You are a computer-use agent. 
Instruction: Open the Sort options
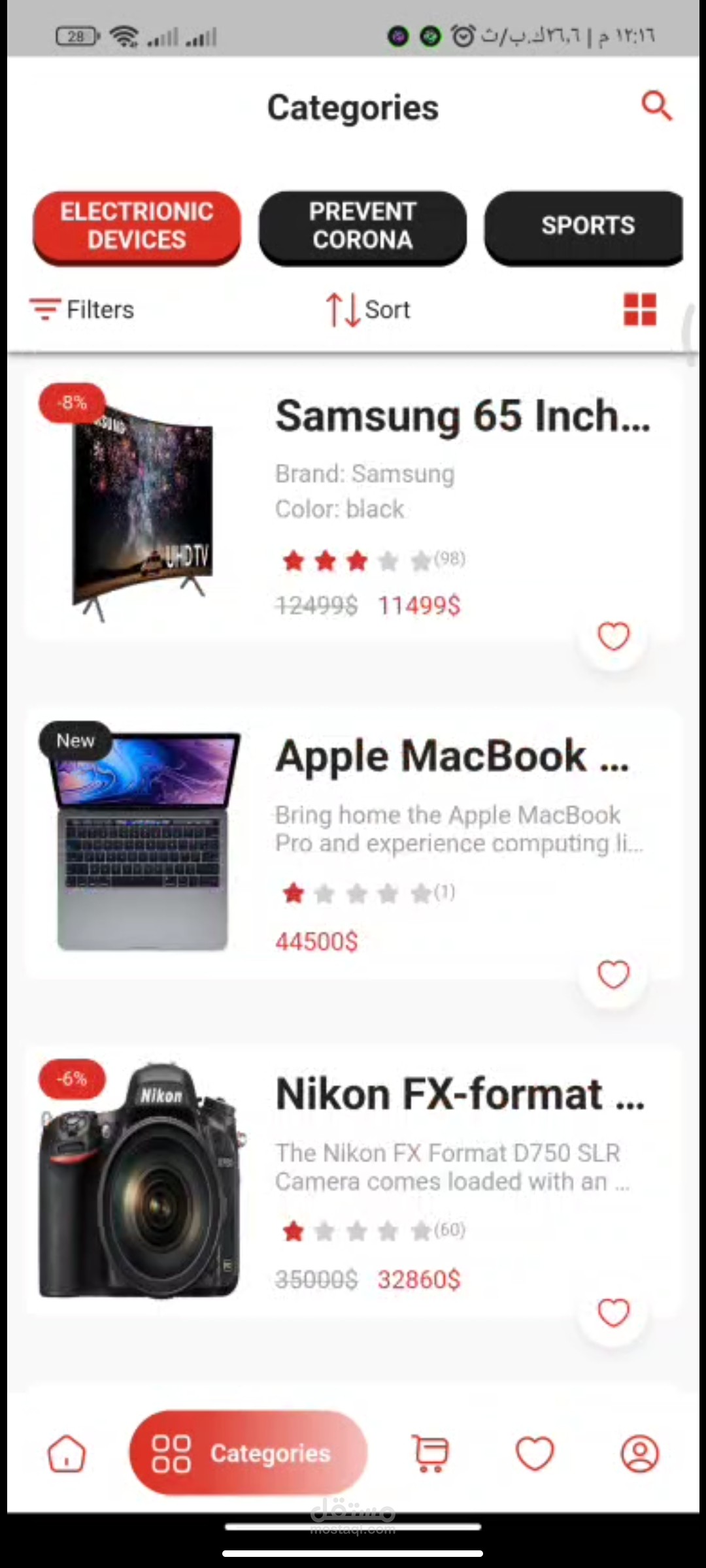369,309
